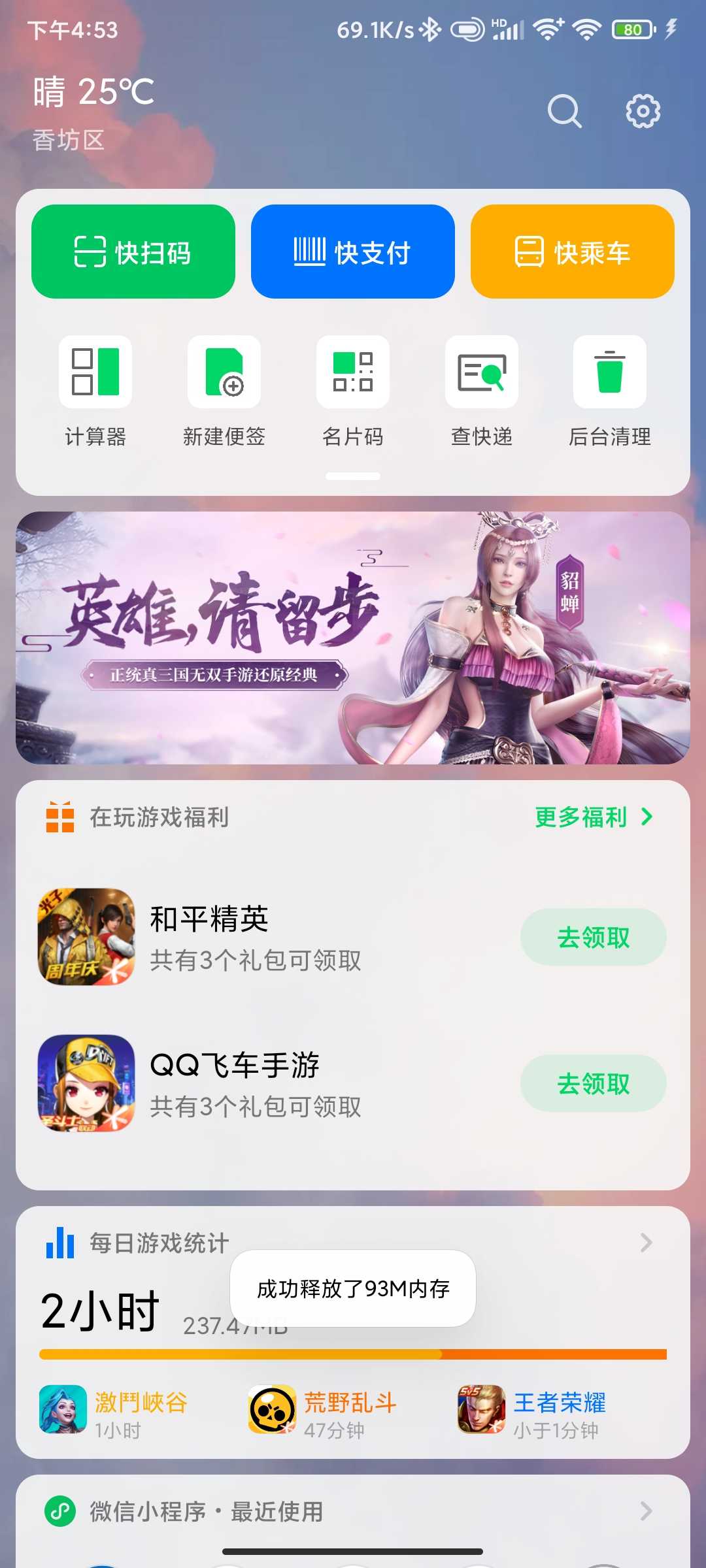Open 激鬥峽谷 game entry
This screenshot has height=1568, width=706.
tap(115, 1410)
